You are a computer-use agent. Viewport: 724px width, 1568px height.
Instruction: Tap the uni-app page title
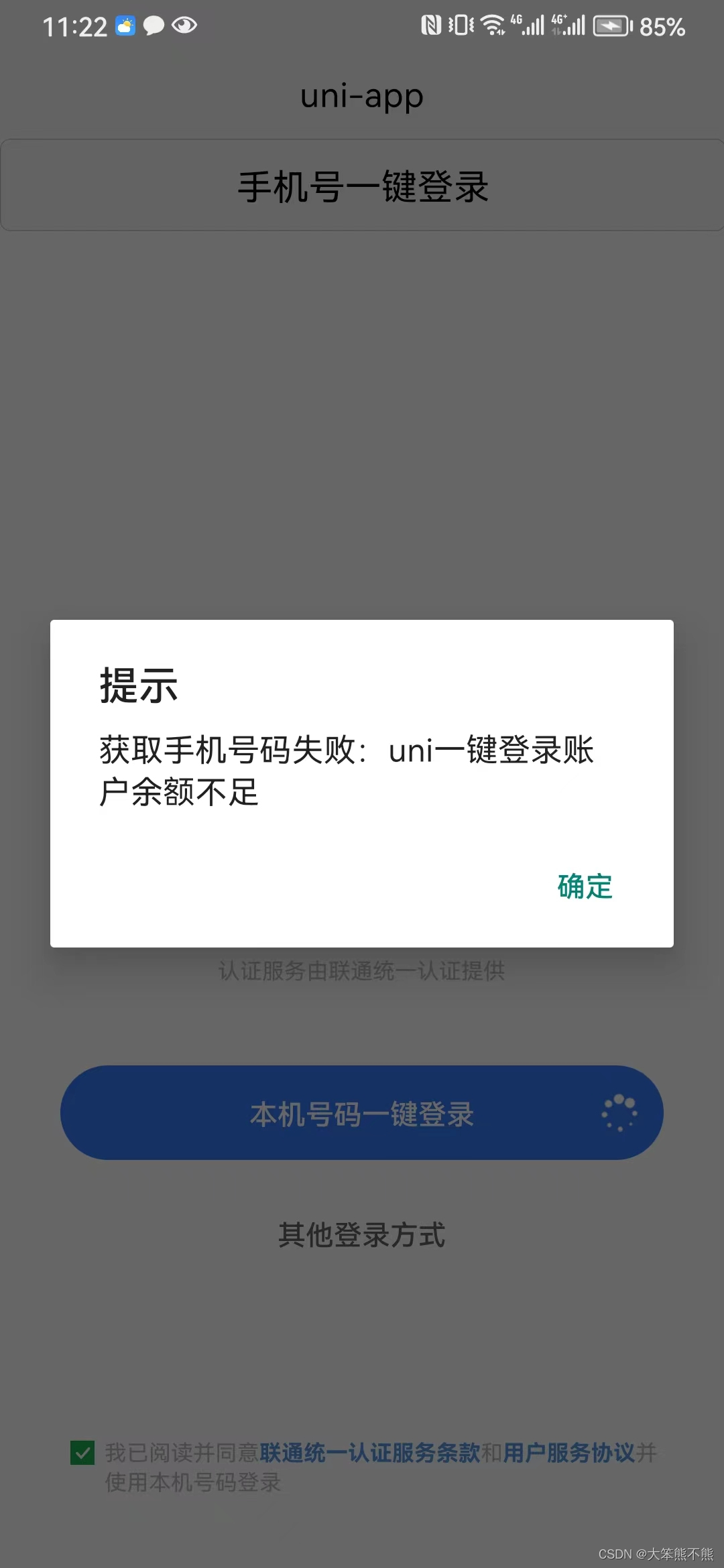tap(362, 96)
